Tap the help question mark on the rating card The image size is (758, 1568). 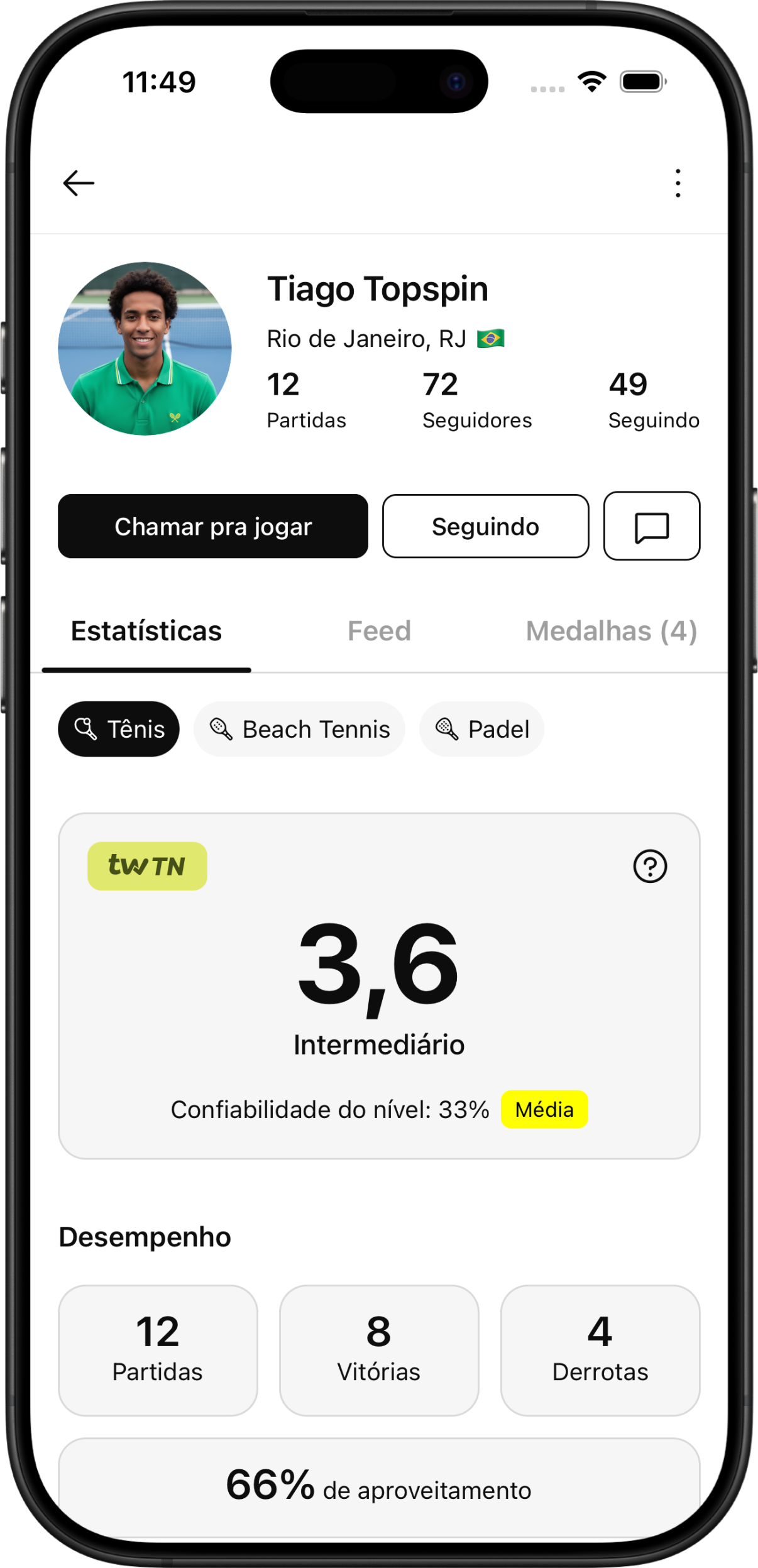pos(649,867)
